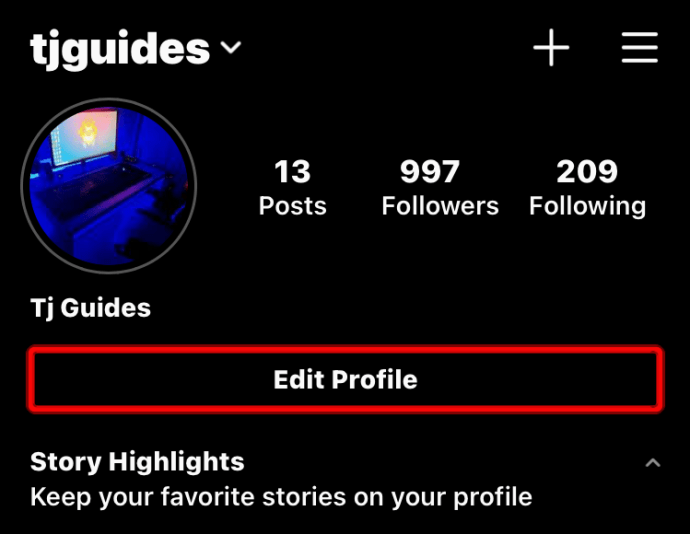Image resolution: width=690 pixels, height=534 pixels.
Task: View the 13 posts
Action: tap(292, 188)
